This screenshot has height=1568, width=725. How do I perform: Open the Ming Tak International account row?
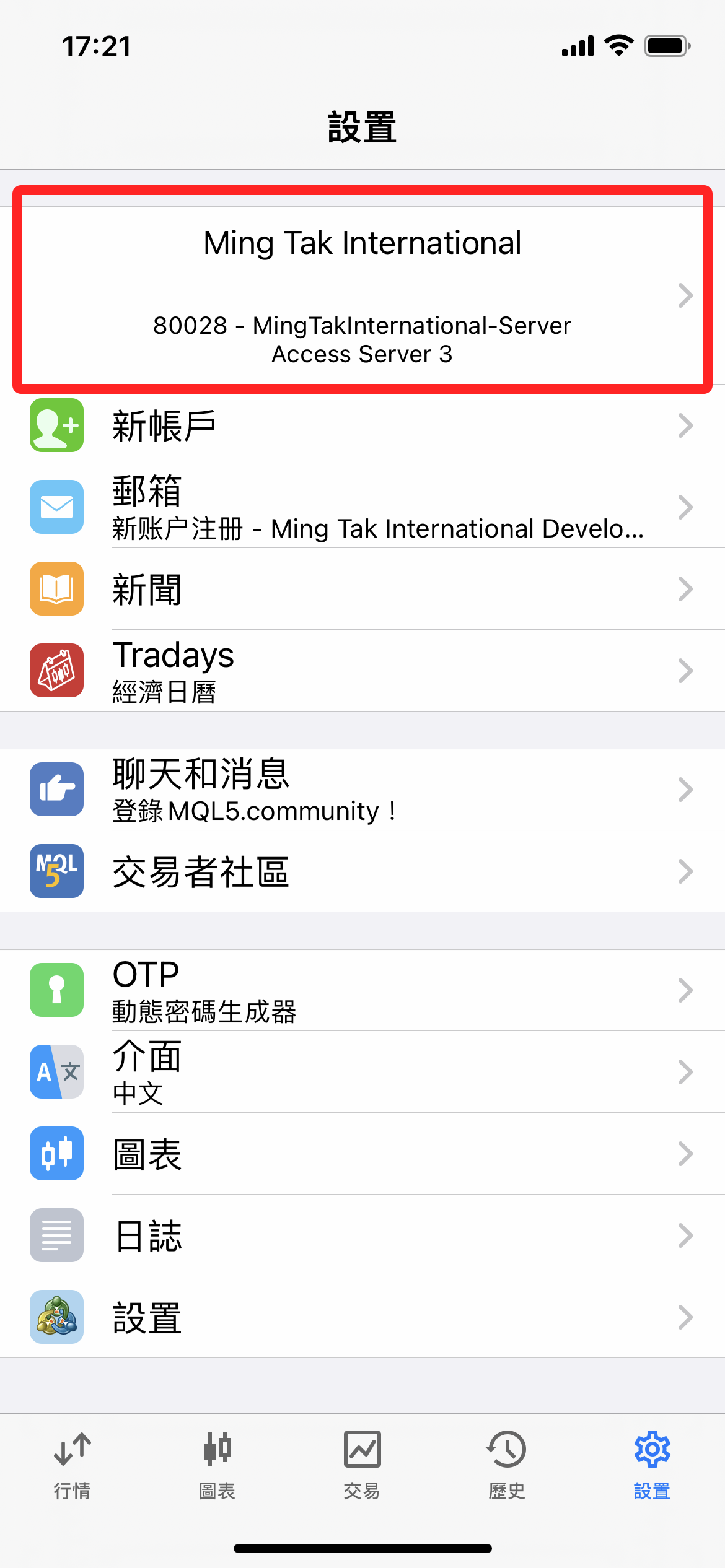coord(362,295)
